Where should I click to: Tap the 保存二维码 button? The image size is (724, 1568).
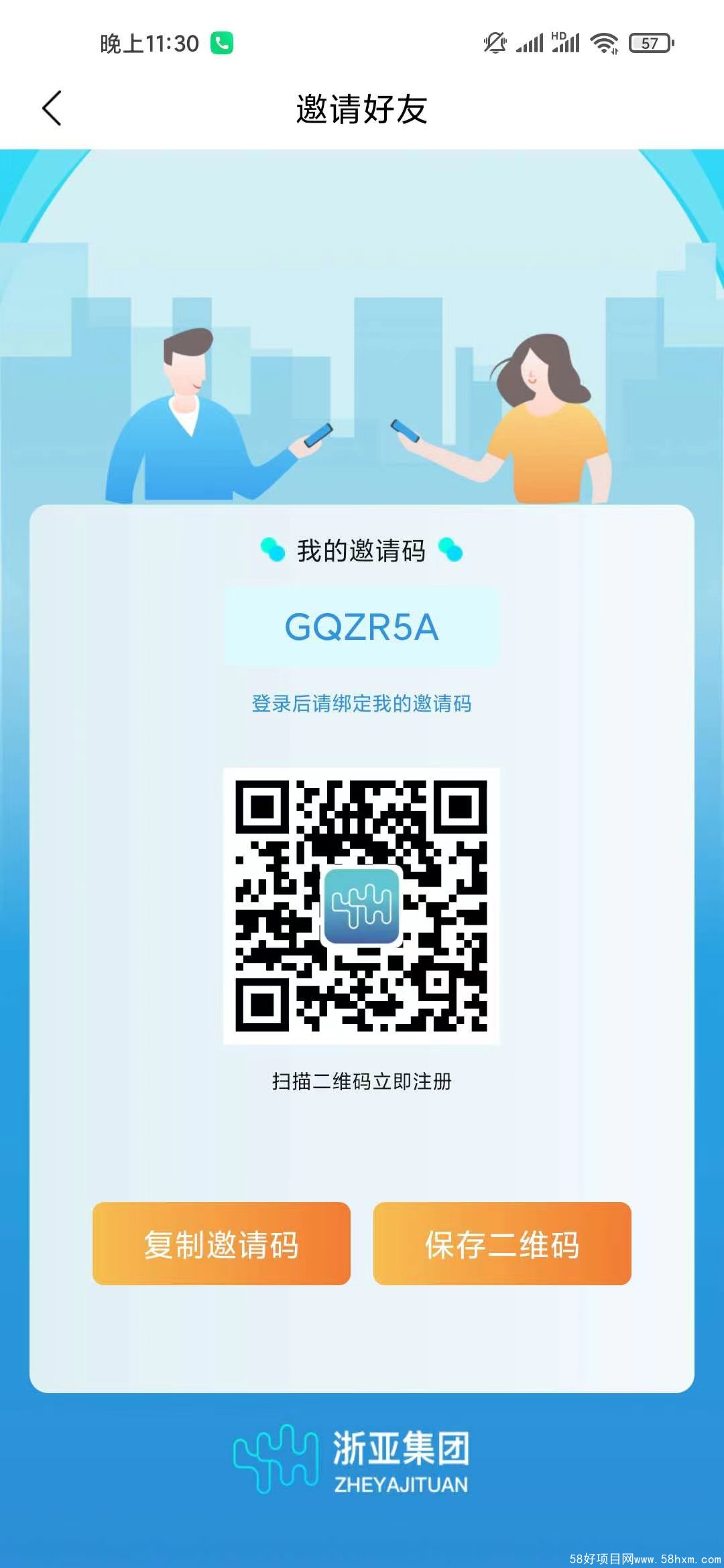click(x=502, y=1244)
